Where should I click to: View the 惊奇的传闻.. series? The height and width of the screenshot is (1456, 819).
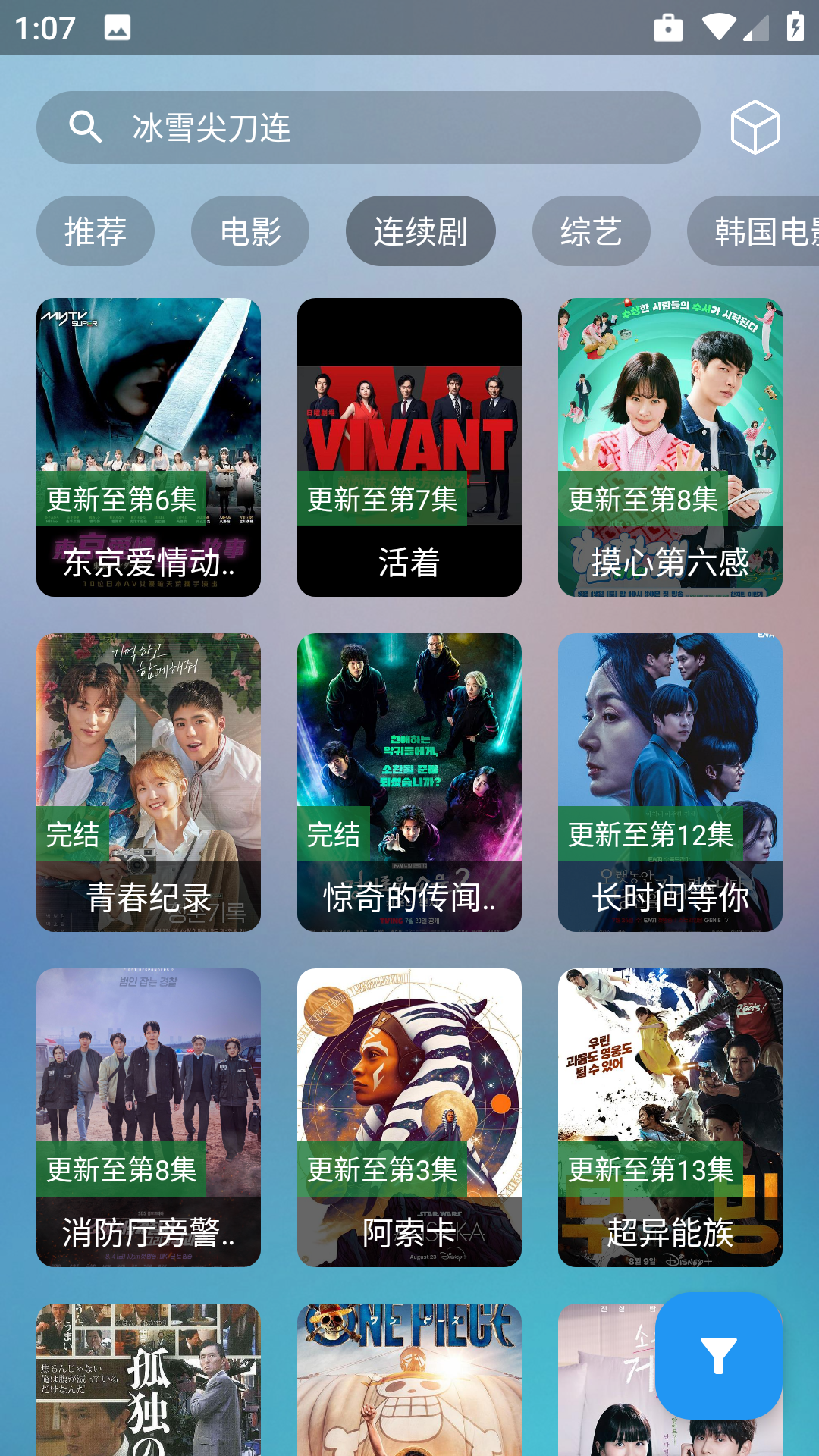pos(409,783)
